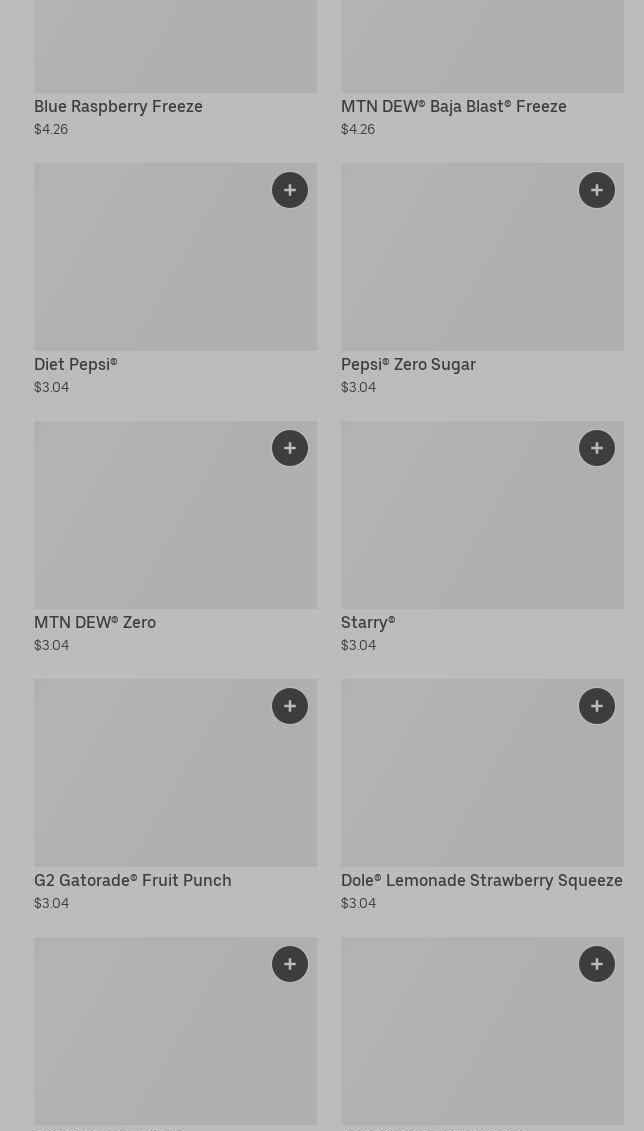View MTN DEW Baja Blast Freeze details

[x=482, y=69]
